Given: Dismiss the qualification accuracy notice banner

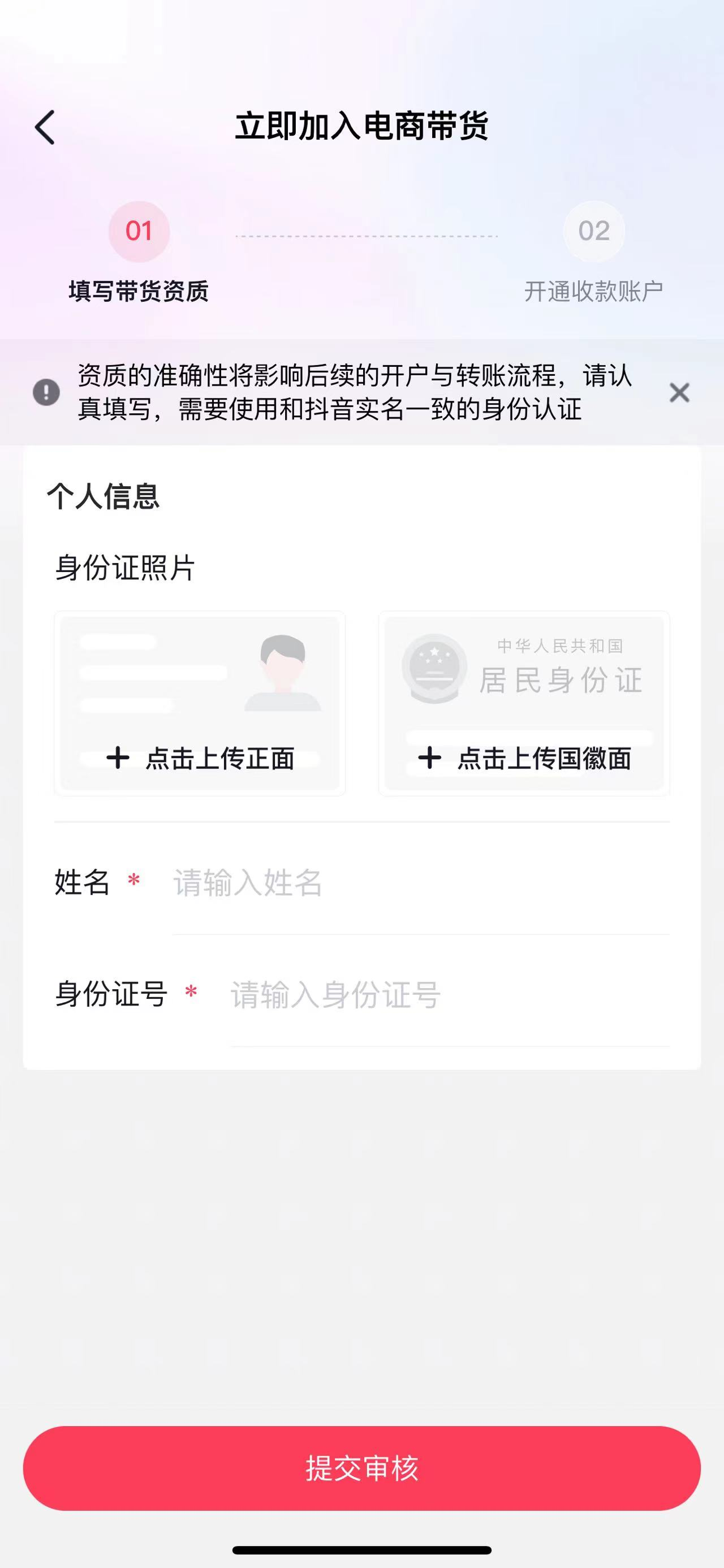Looking at the screenshot, I should tap(679, 393).
